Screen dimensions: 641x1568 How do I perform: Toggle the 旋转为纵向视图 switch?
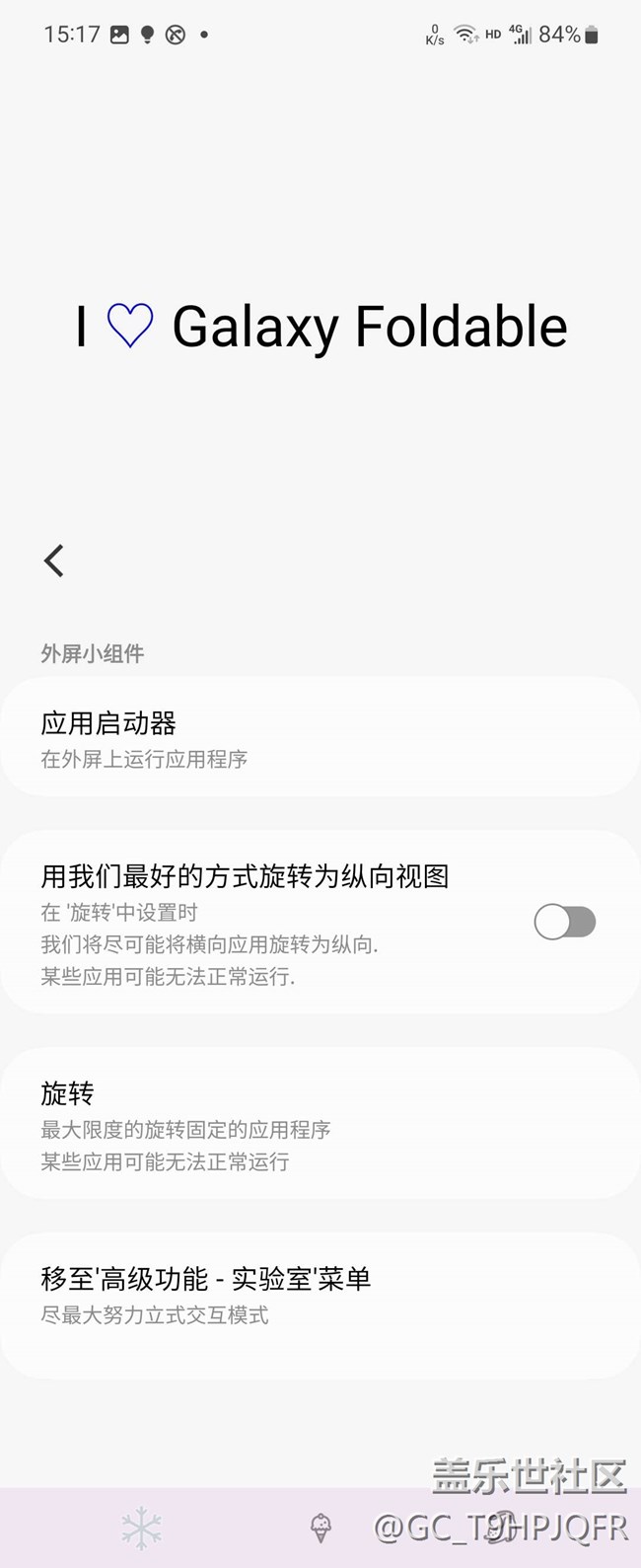click(565, 923)
